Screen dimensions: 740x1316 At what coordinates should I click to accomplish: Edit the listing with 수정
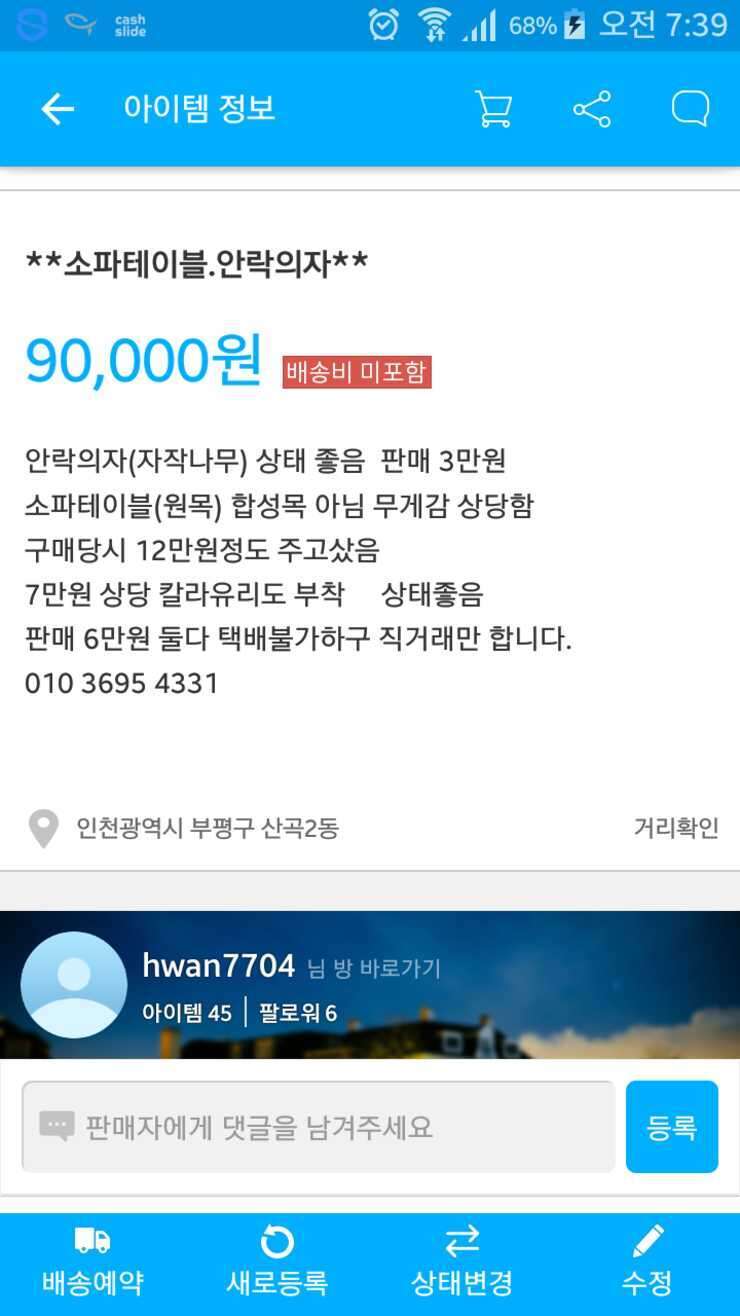coord(647,1262)
